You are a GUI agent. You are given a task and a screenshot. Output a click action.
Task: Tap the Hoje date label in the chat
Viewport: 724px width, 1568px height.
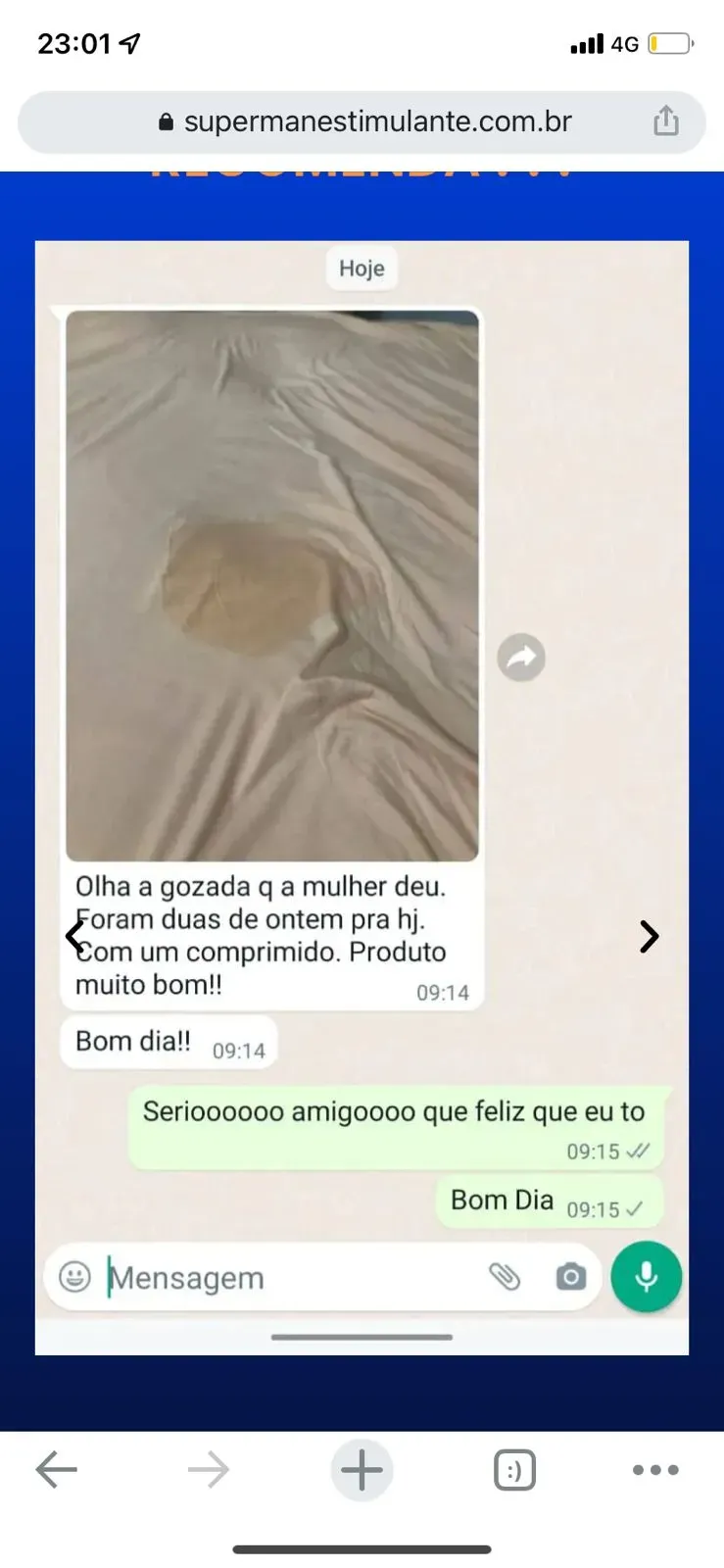pyautogui.click(x=362, y=269)
